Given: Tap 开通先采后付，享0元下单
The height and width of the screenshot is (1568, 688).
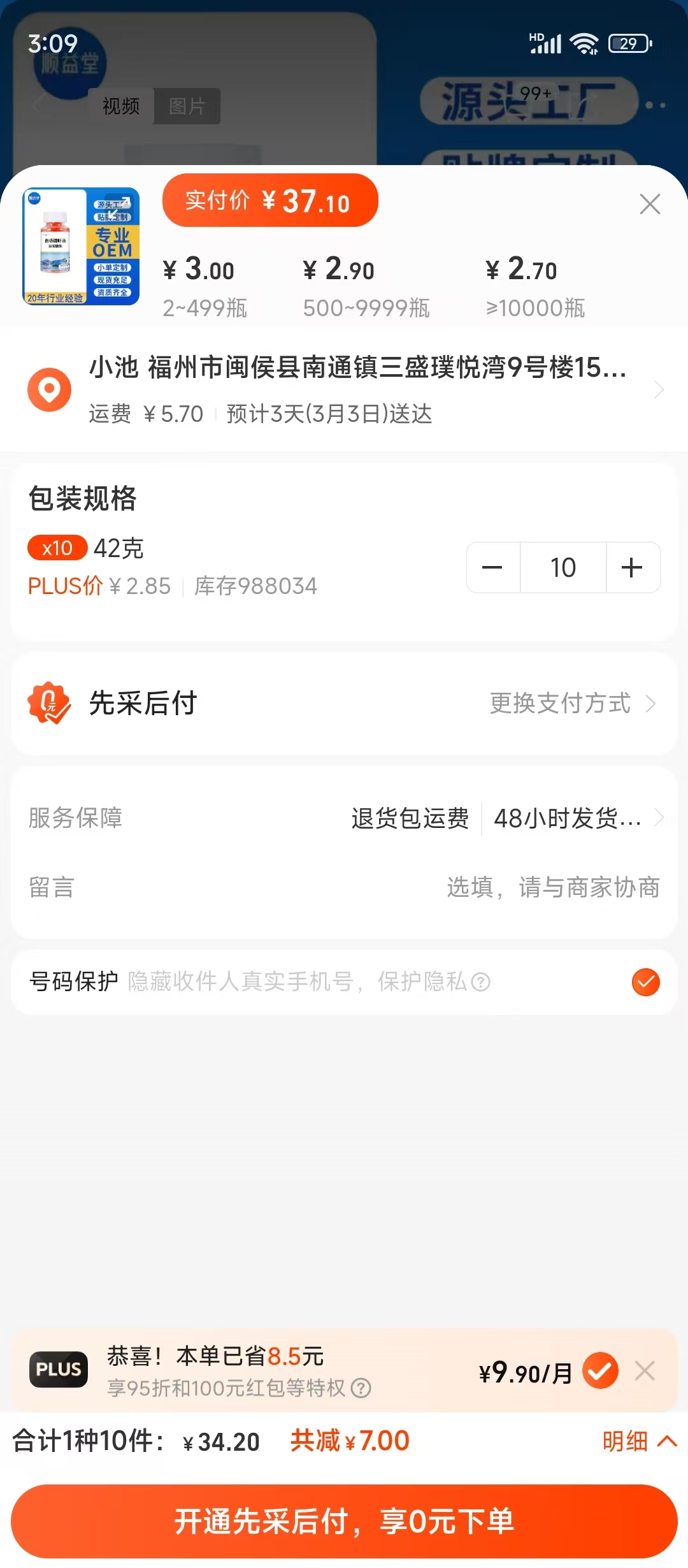Looking at the screenshot, I should pos(344,1521).
